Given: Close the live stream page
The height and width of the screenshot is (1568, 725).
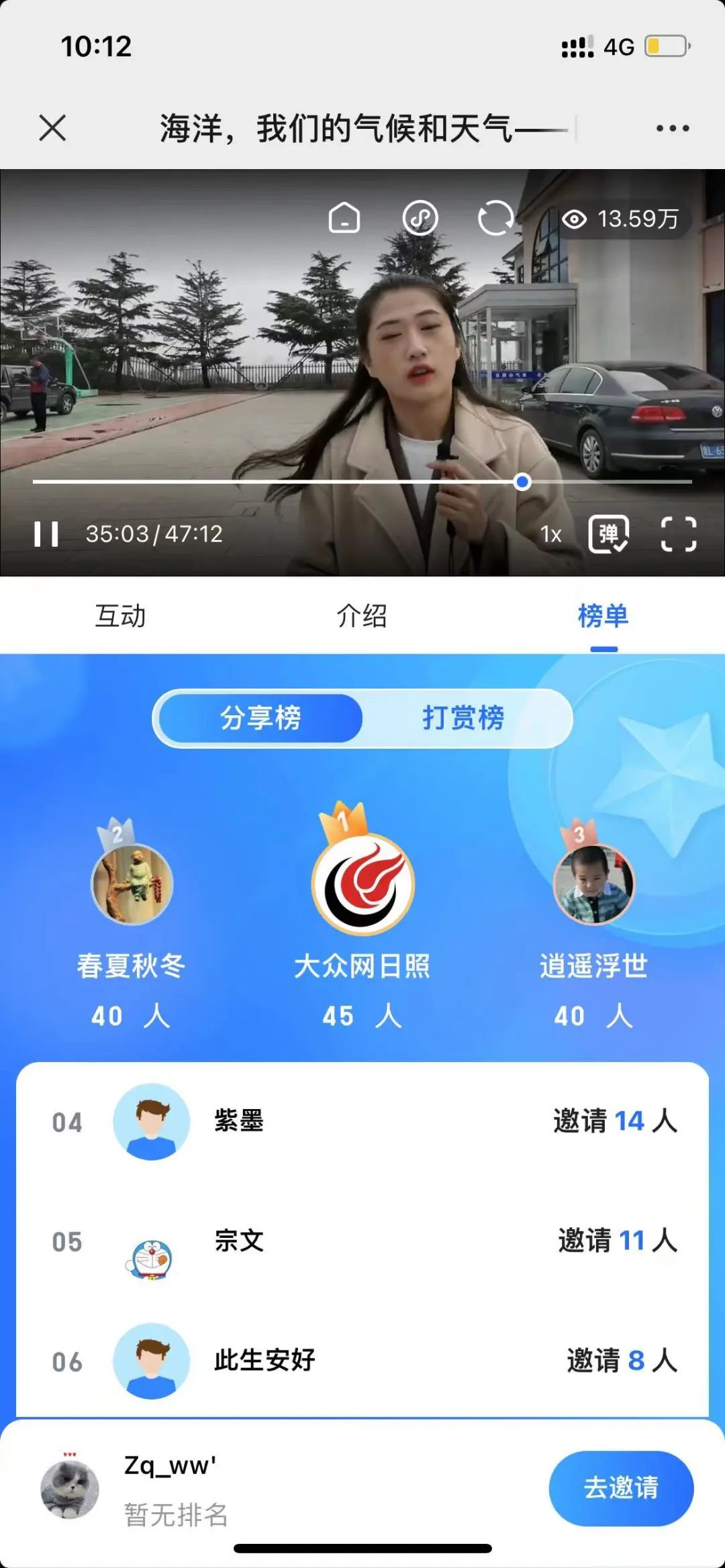Looking at the screenshot, I should tap(52, 127).
